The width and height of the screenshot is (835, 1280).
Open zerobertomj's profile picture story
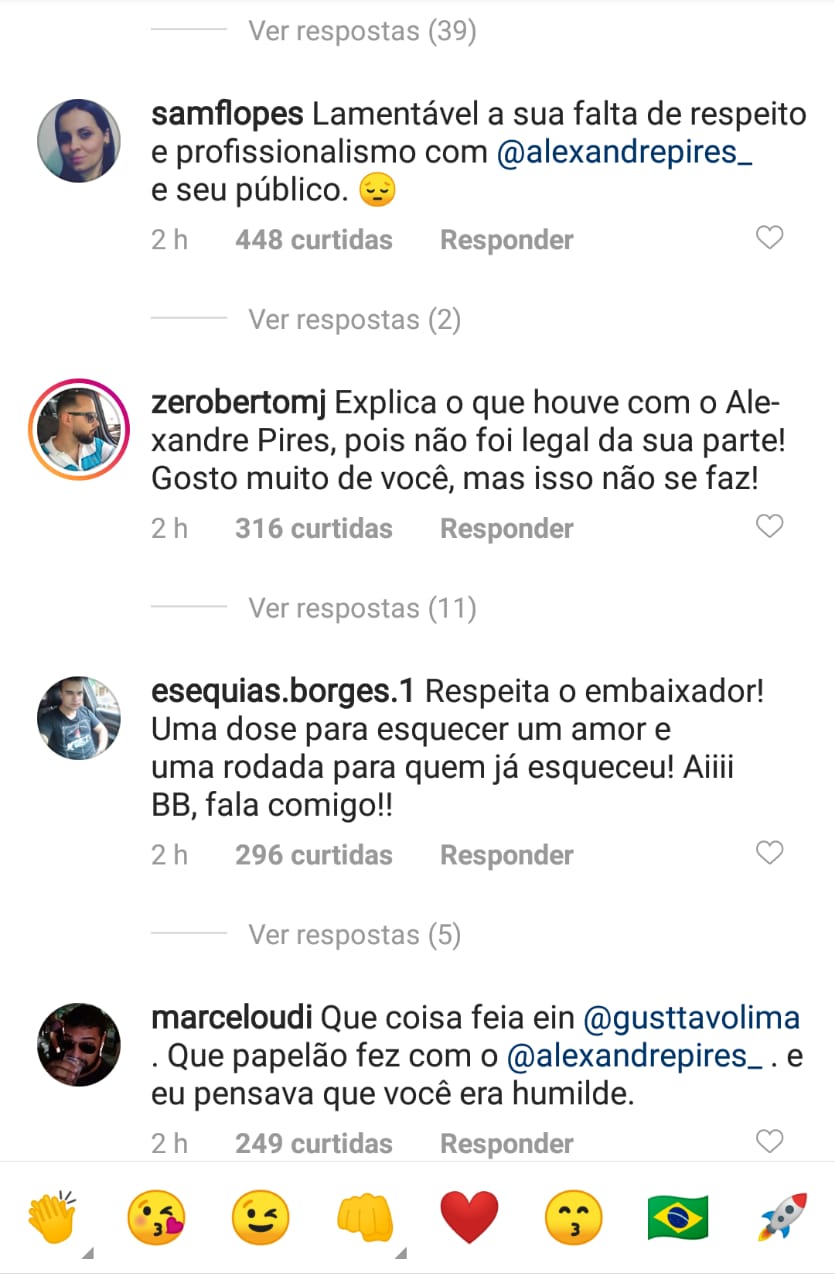pyautogui.click(x=79, y=429)
